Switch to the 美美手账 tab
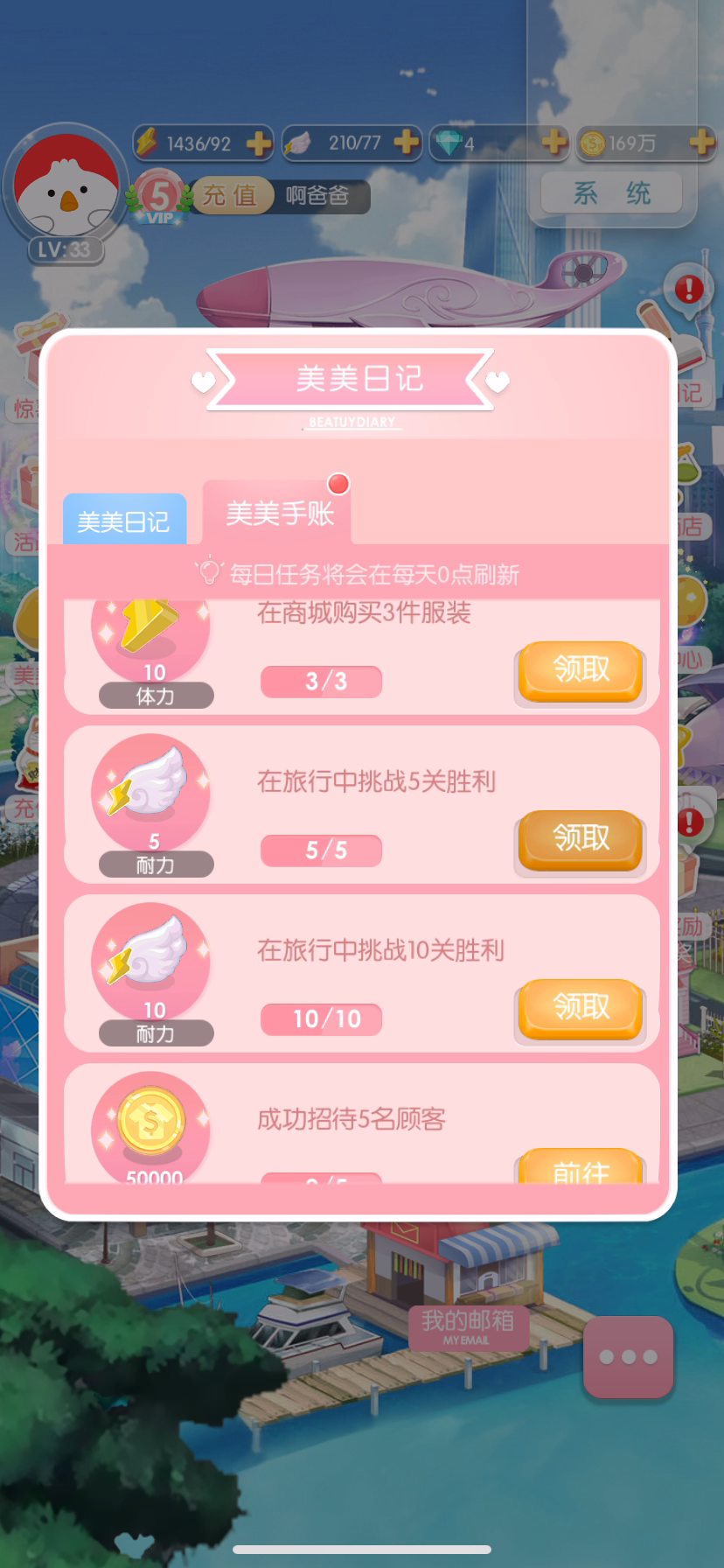Image resolution: width=724 pixels, height=1568 pixels. point(278,513)
